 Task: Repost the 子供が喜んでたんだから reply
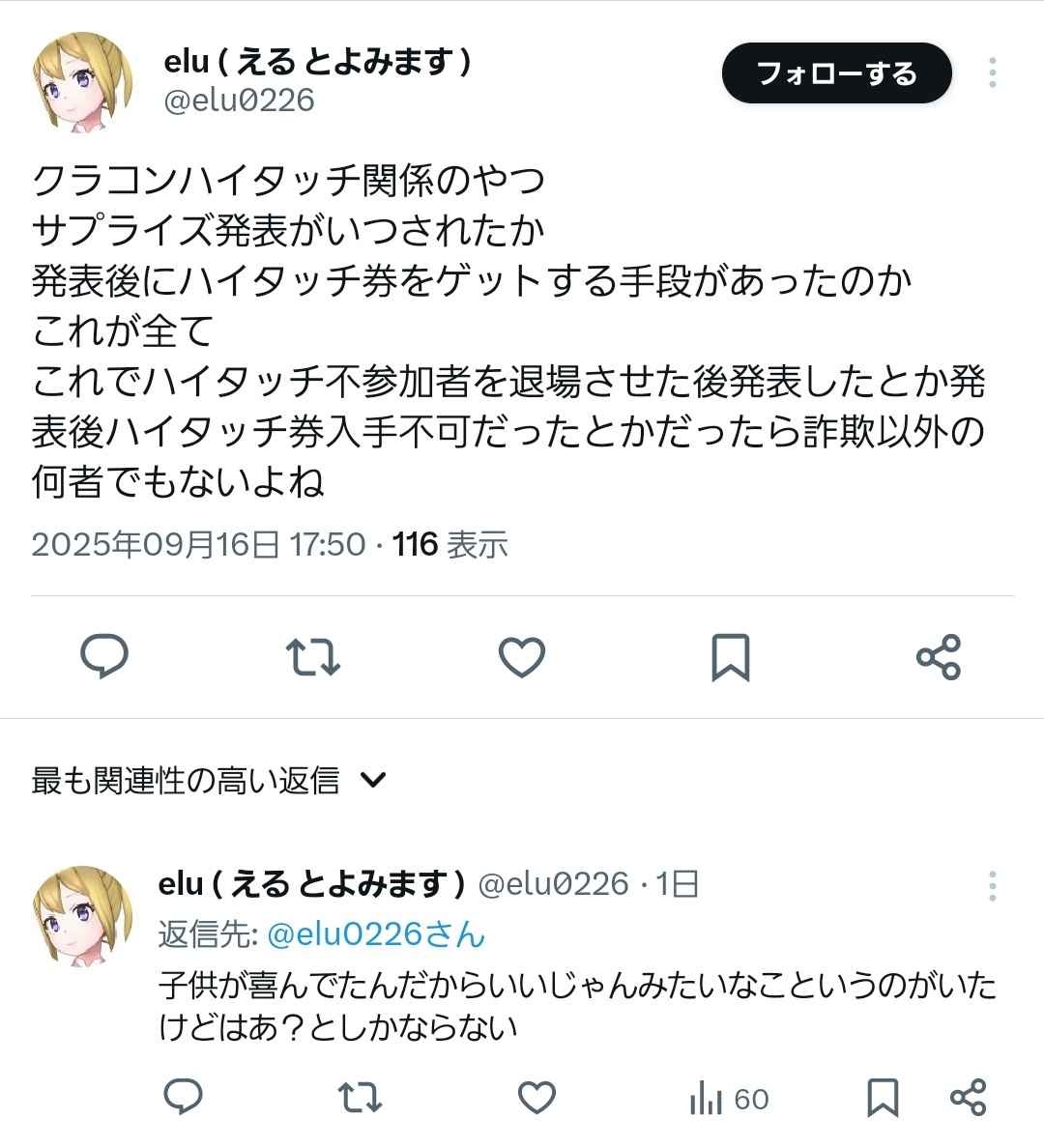click(x=360, y=1098)
